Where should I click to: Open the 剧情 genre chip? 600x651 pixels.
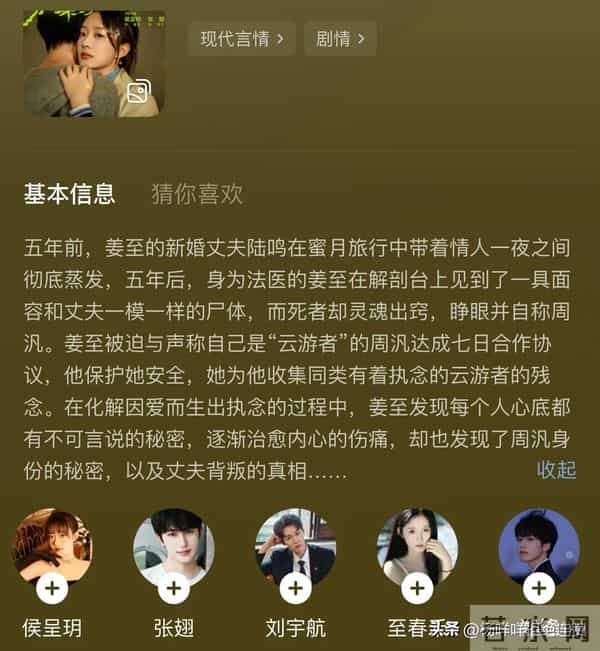click(x=340, y=39)
